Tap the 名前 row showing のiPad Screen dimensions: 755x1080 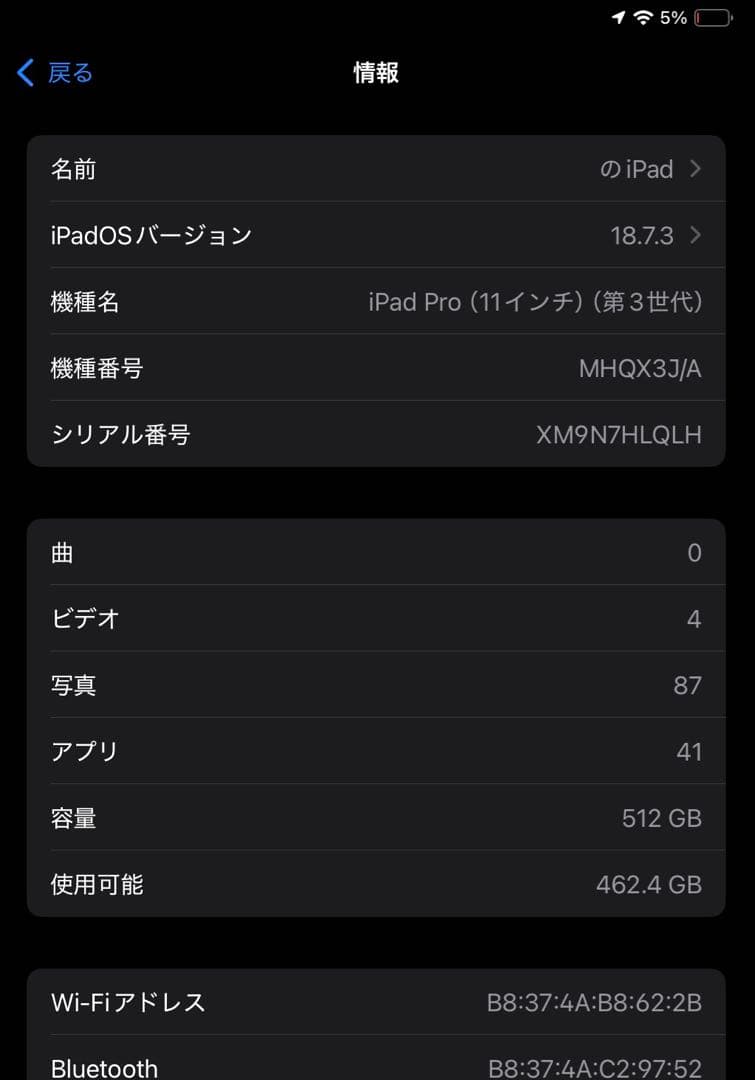pos(377,169)
